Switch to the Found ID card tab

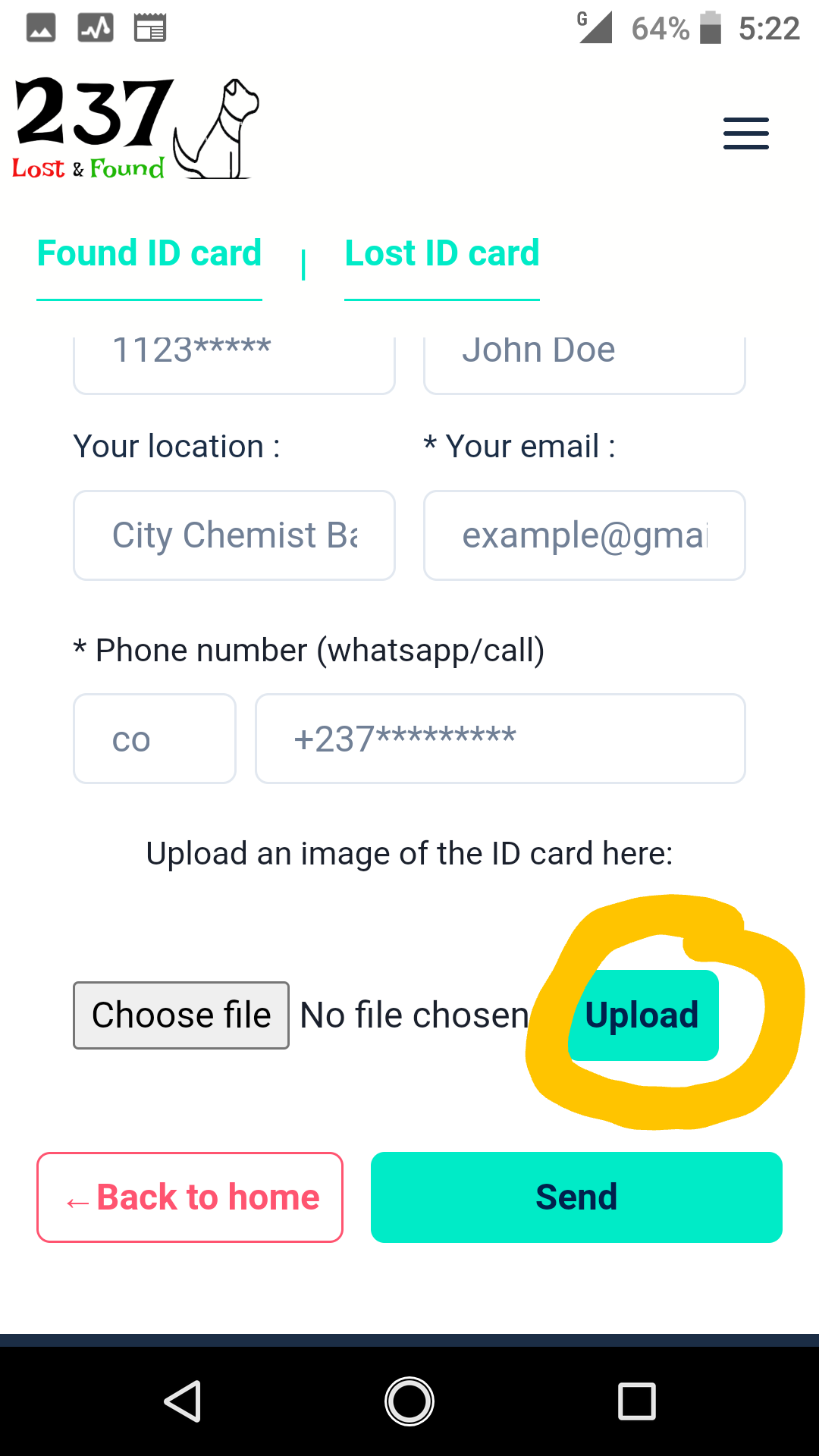tap(149, 253)
